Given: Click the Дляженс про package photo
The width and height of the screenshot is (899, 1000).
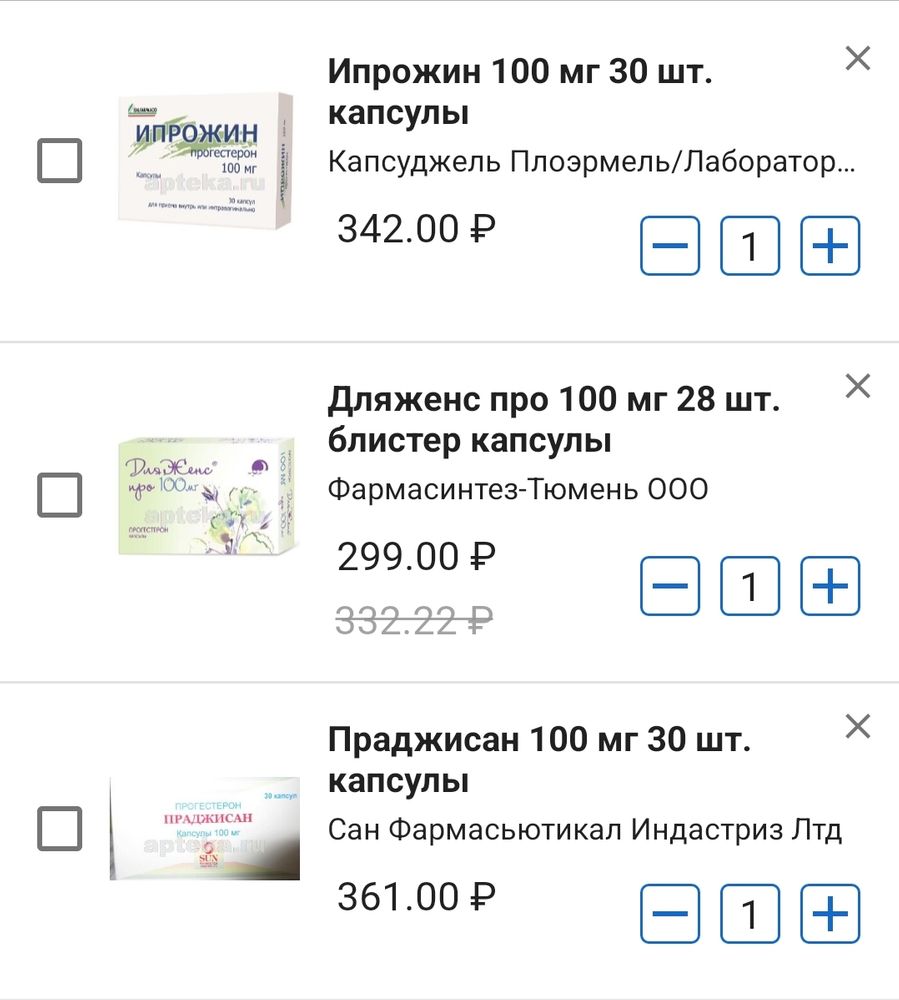Looking at the screenshot, I should pos(207,492).
